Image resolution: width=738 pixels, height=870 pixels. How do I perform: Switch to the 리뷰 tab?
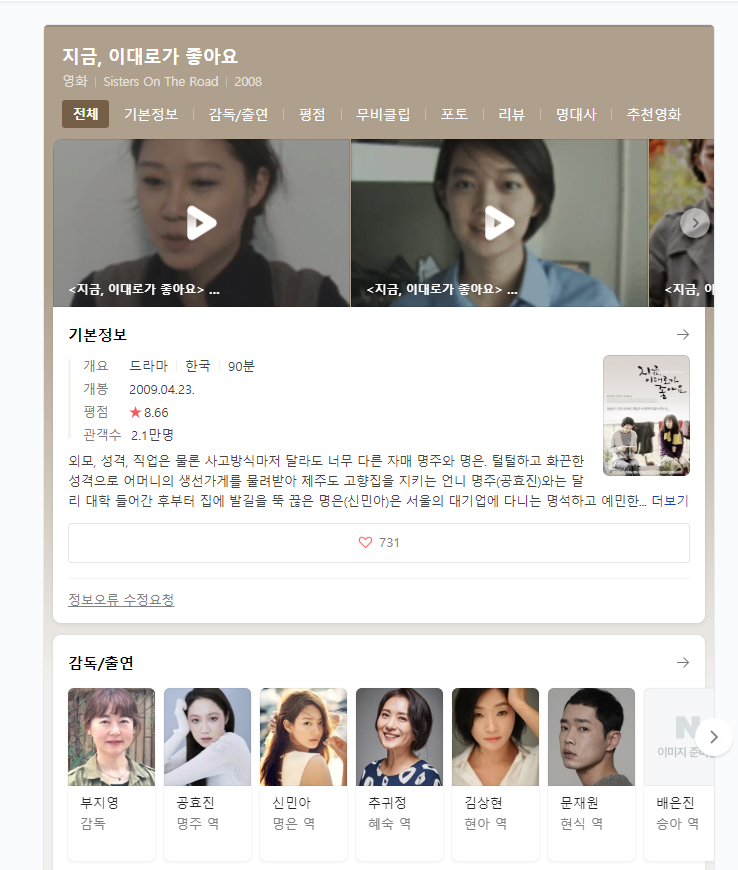click(x=512, y=114)
